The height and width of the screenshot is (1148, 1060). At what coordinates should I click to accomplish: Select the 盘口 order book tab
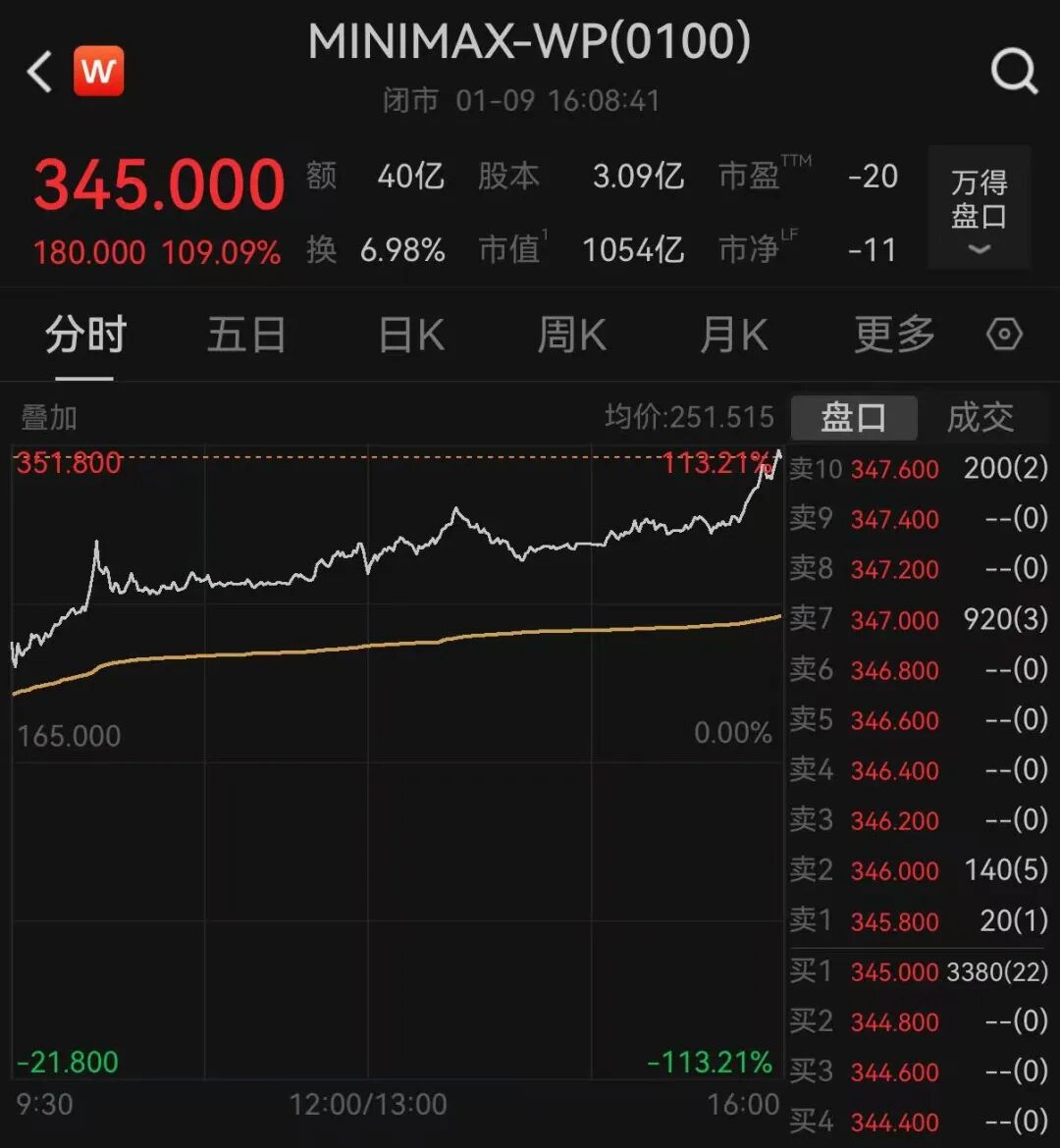pyautogui.click(x=853, y=418)
